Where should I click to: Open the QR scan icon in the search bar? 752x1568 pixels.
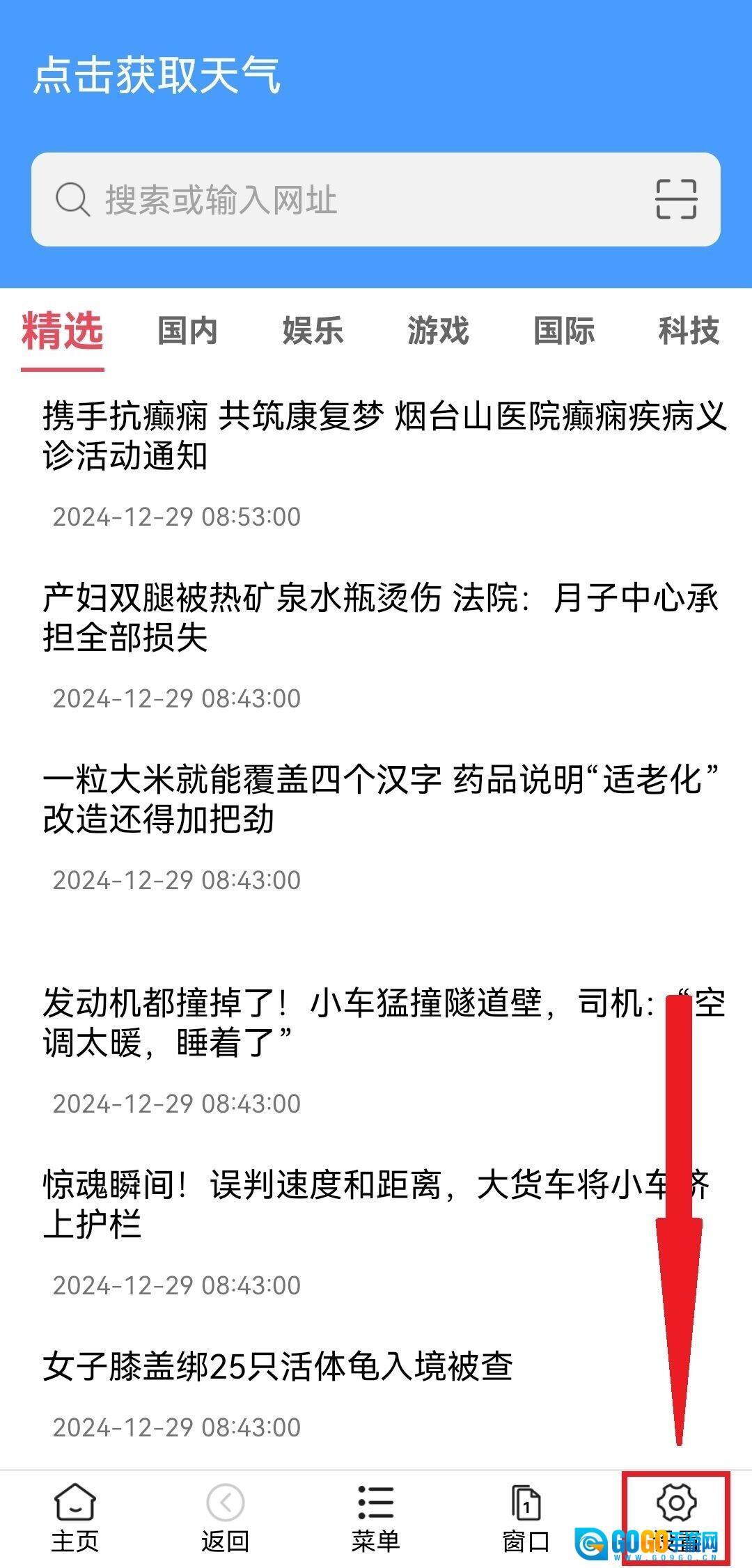675,199
